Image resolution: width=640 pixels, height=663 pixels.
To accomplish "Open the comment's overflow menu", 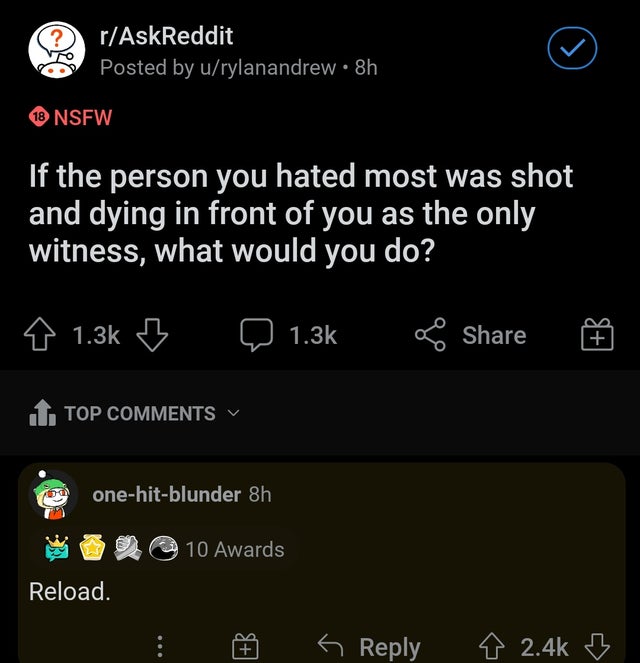I will tap(155, 647).
